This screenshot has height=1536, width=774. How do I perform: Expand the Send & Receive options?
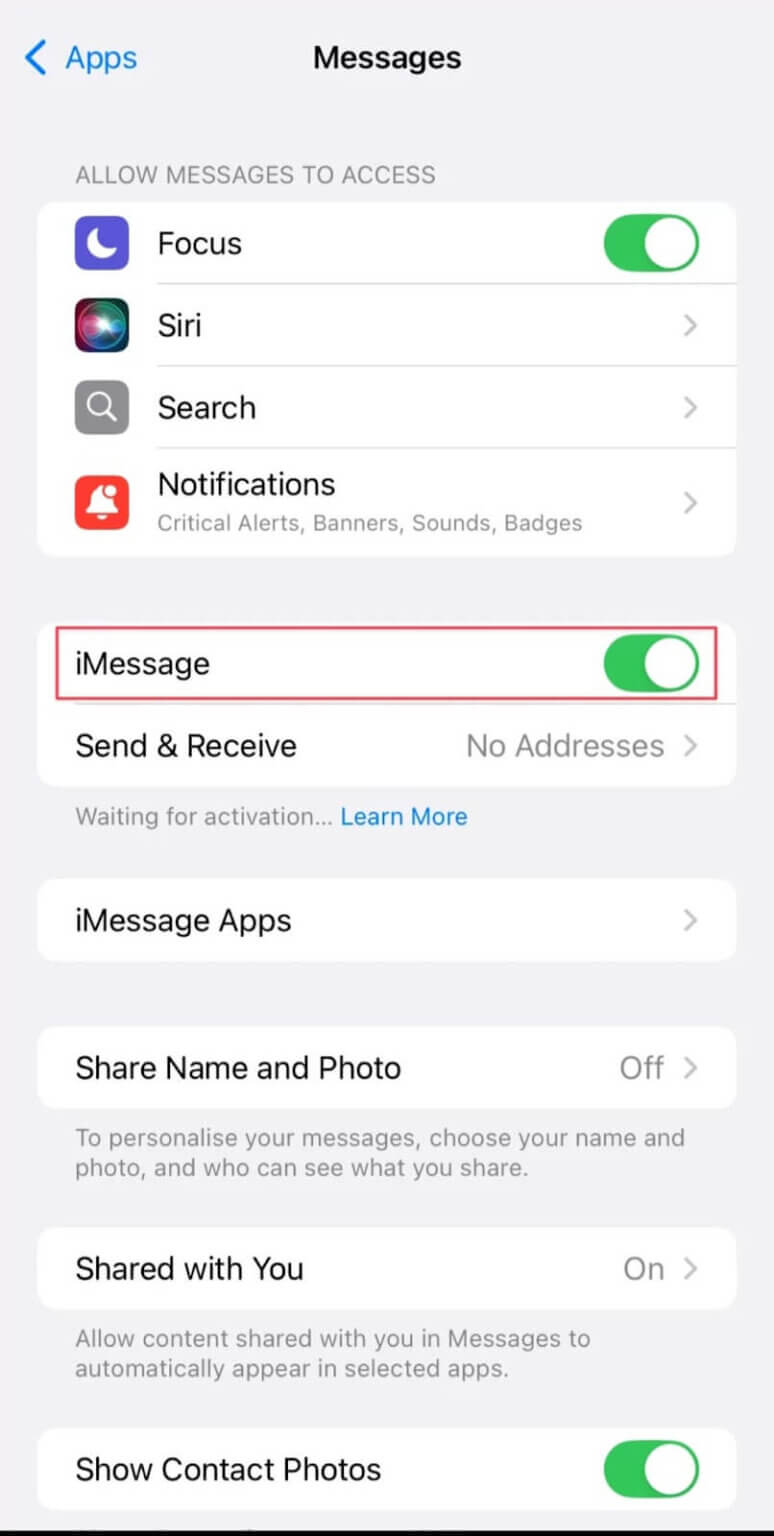[x=387, y=746]
